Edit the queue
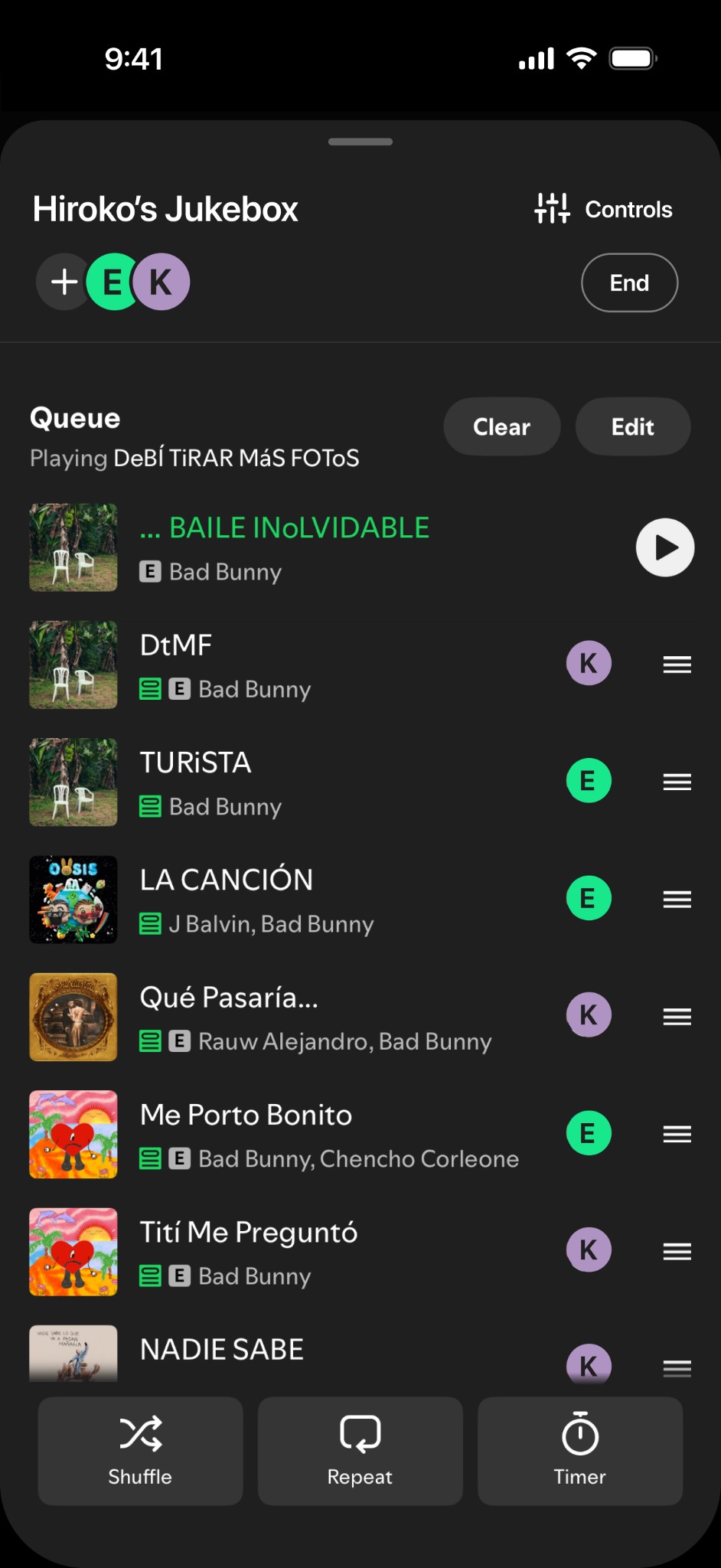Screen dimensions: 721x1568 tap(632, 426)
